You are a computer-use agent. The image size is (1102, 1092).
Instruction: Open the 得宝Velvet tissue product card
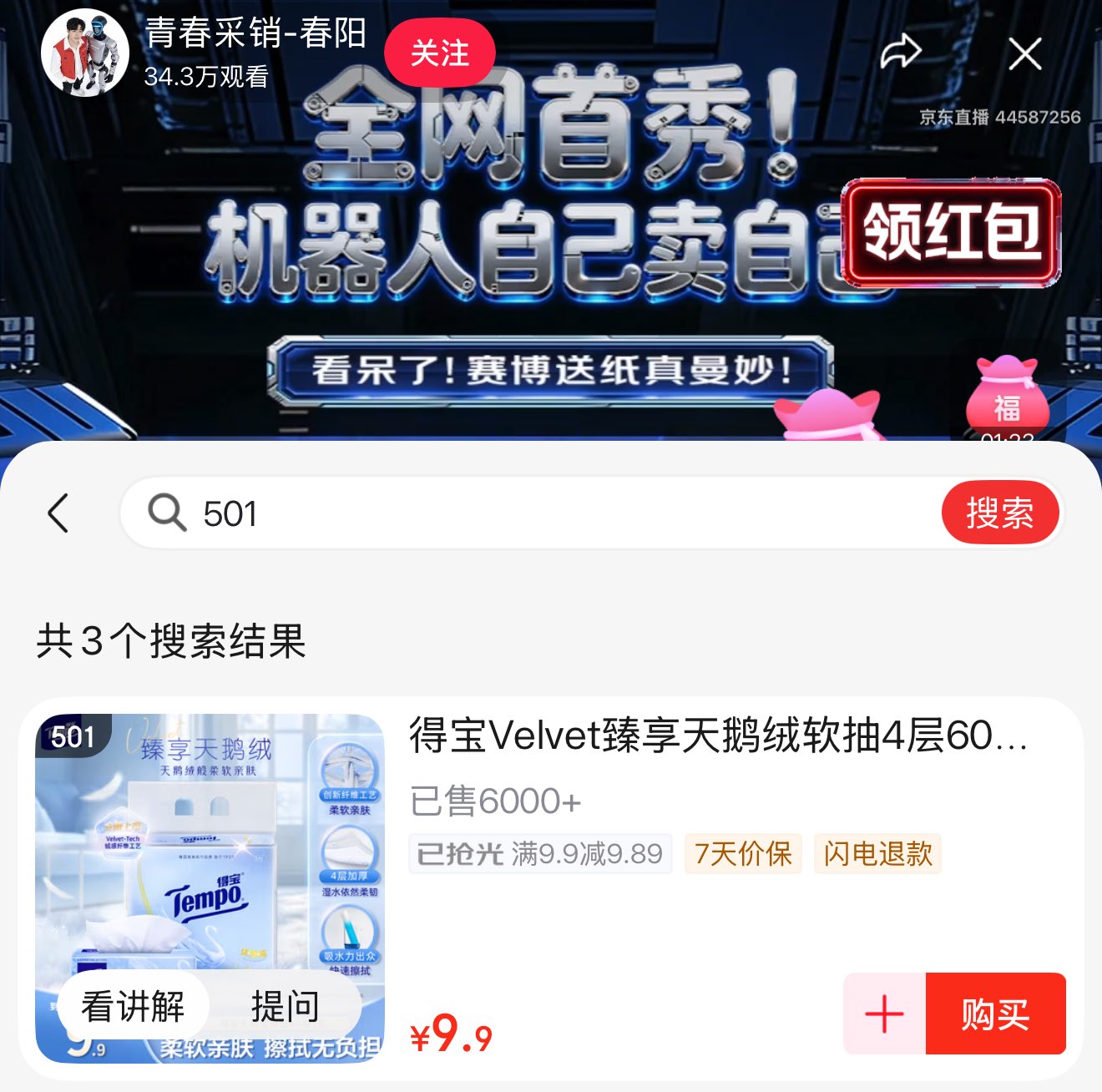pyautogui.click(x=551, y=888)
